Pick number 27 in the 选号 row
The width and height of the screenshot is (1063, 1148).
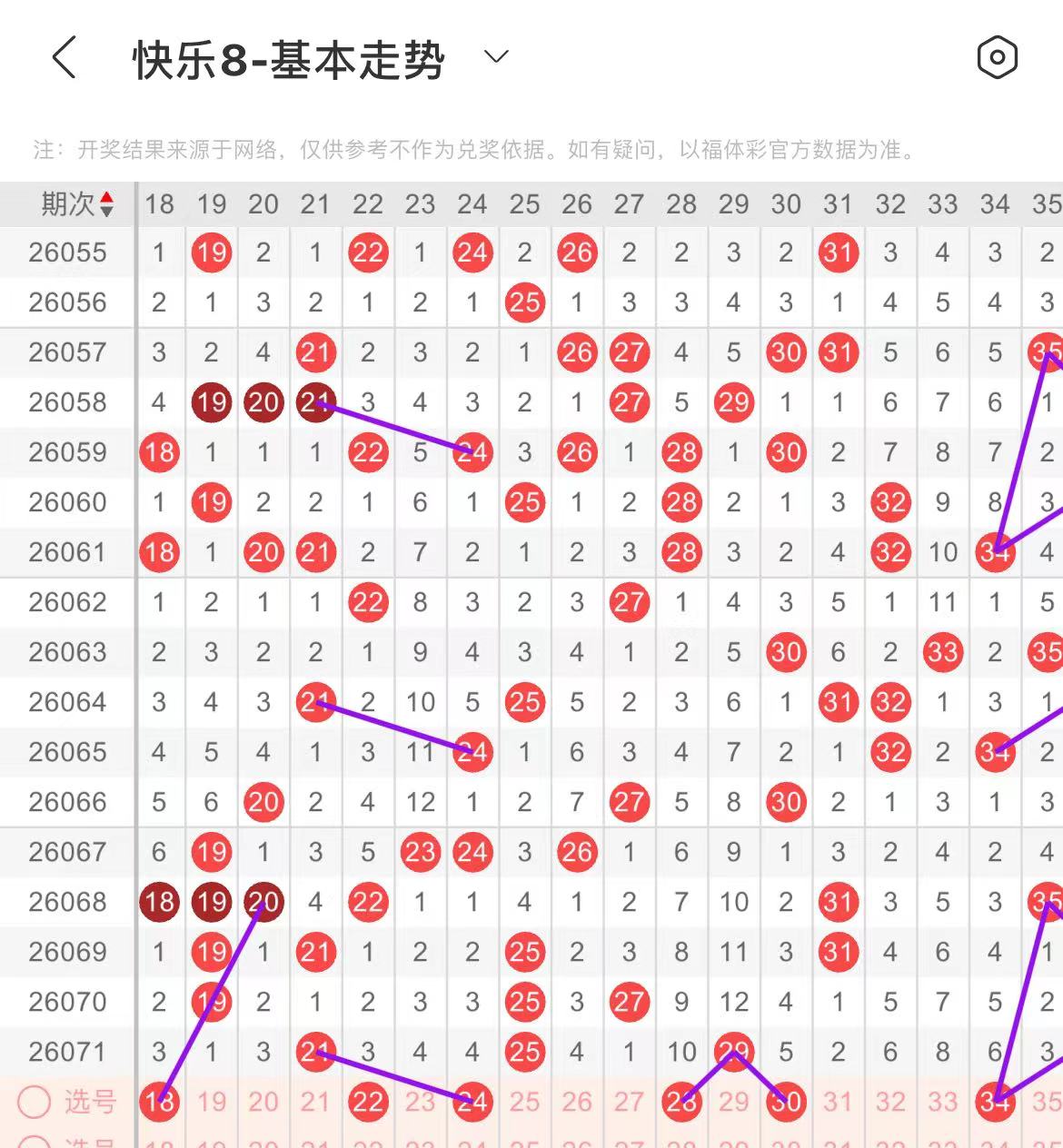pyautogui.click(x=629, y=1102)
